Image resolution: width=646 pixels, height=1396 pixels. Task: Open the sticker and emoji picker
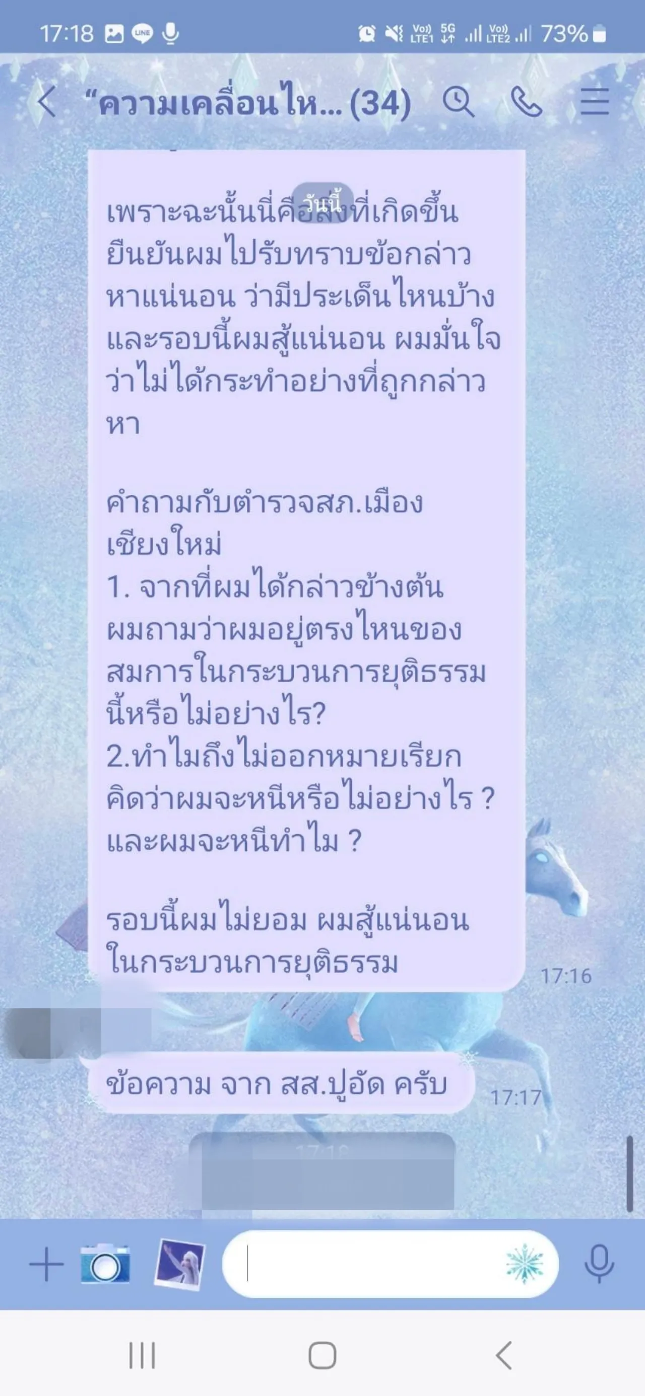point(525,1265)
